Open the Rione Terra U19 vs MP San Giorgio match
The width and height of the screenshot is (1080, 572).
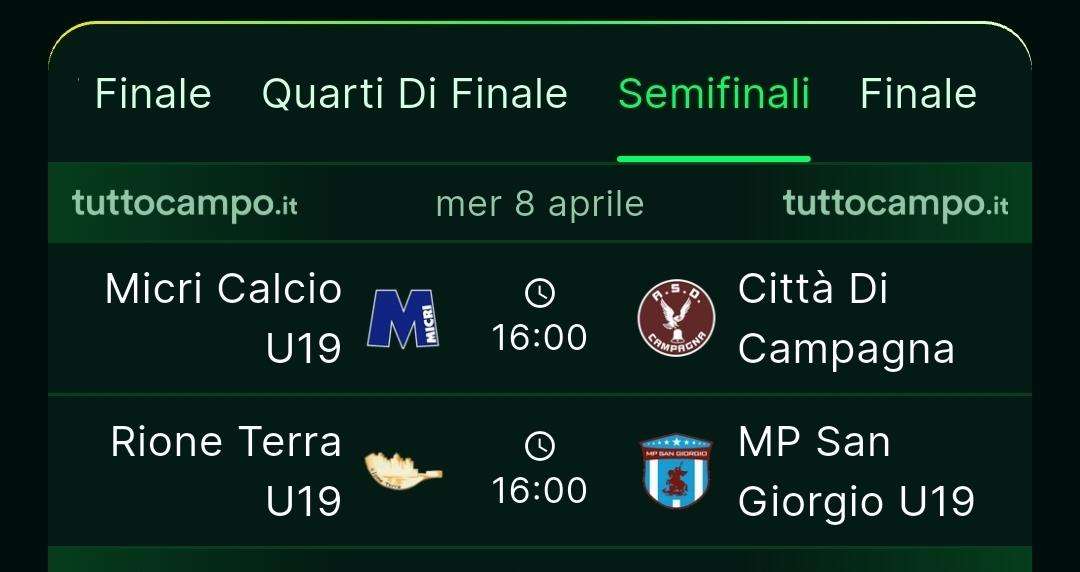point(540,472)
